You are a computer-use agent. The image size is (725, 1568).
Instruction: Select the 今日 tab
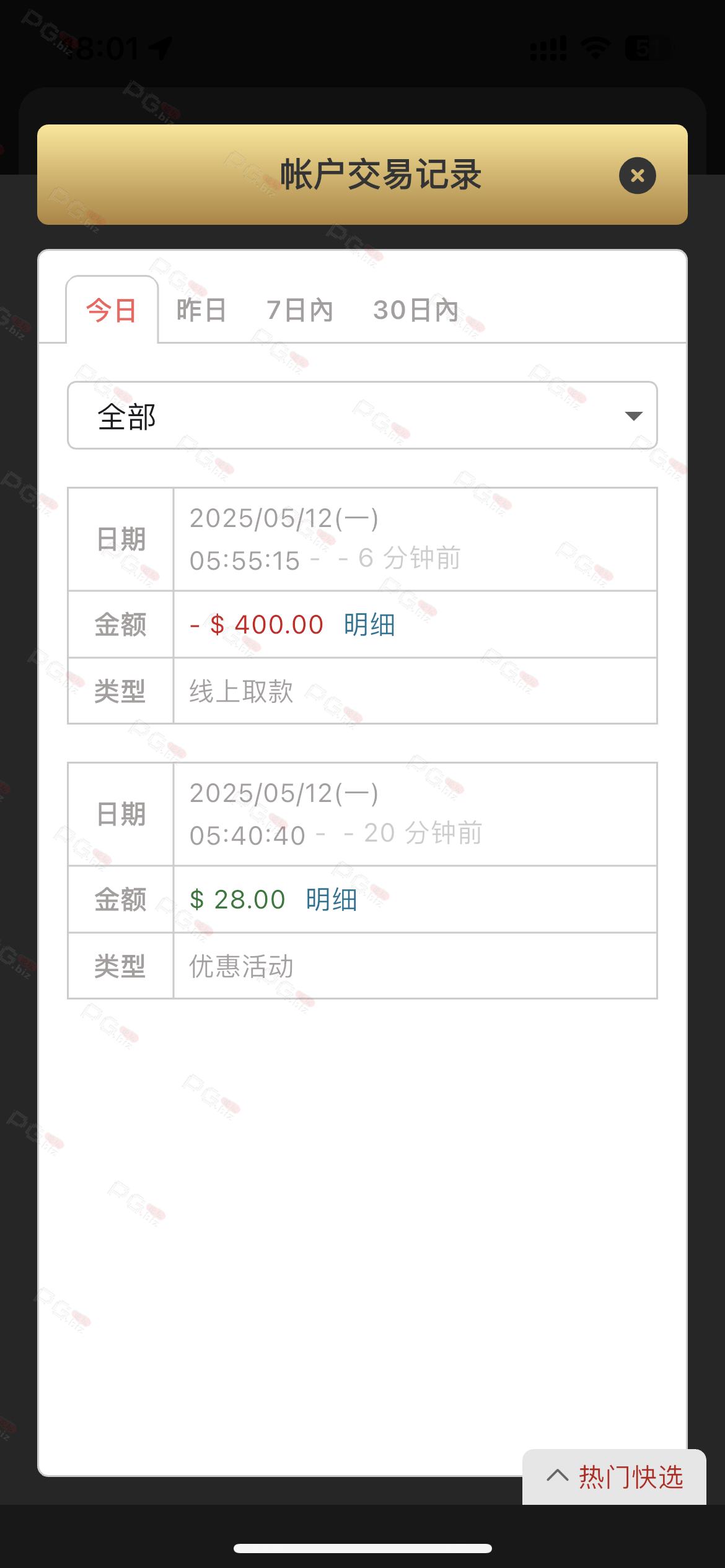pyautogui.click(x=112, y=310)
